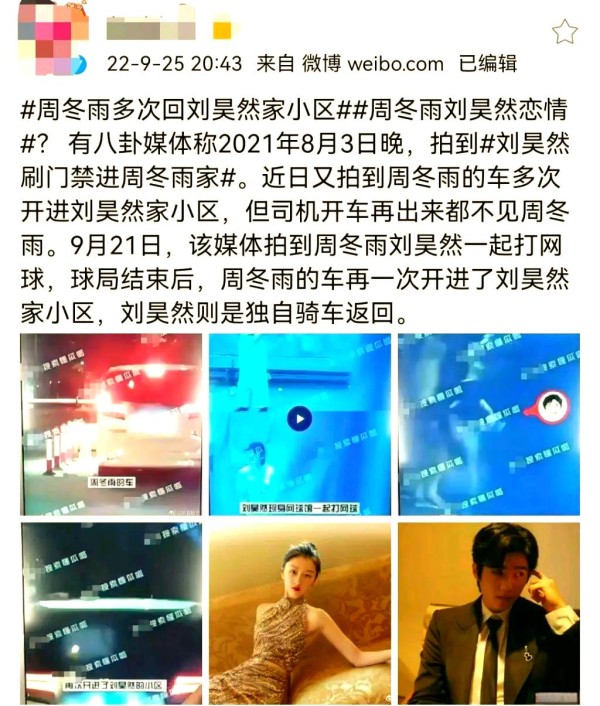Screen dimensions: 600x706
Task: Open the photo of the man in a suit
Action: pyautogui.click(x=488, y=612)
